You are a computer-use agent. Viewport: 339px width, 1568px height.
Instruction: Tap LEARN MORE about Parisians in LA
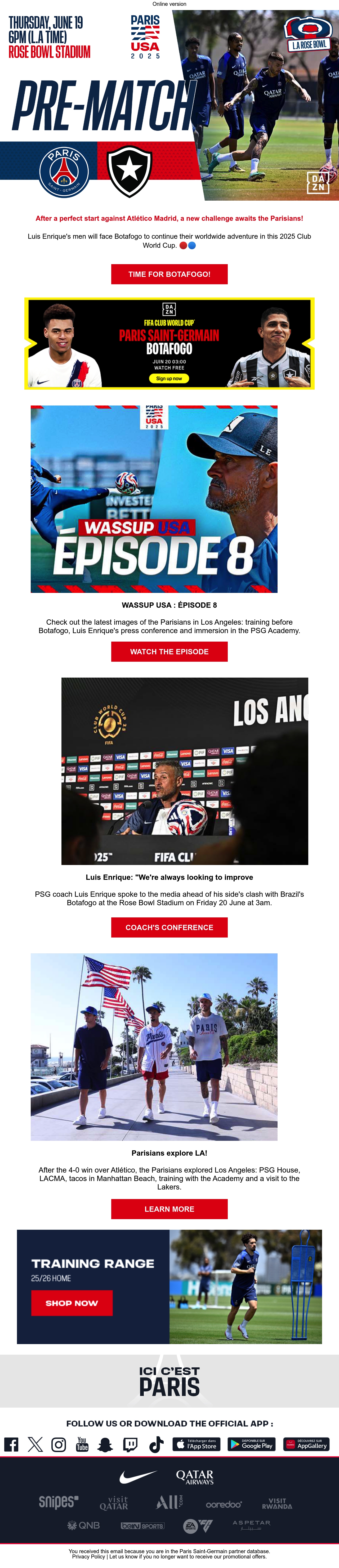169,1209
